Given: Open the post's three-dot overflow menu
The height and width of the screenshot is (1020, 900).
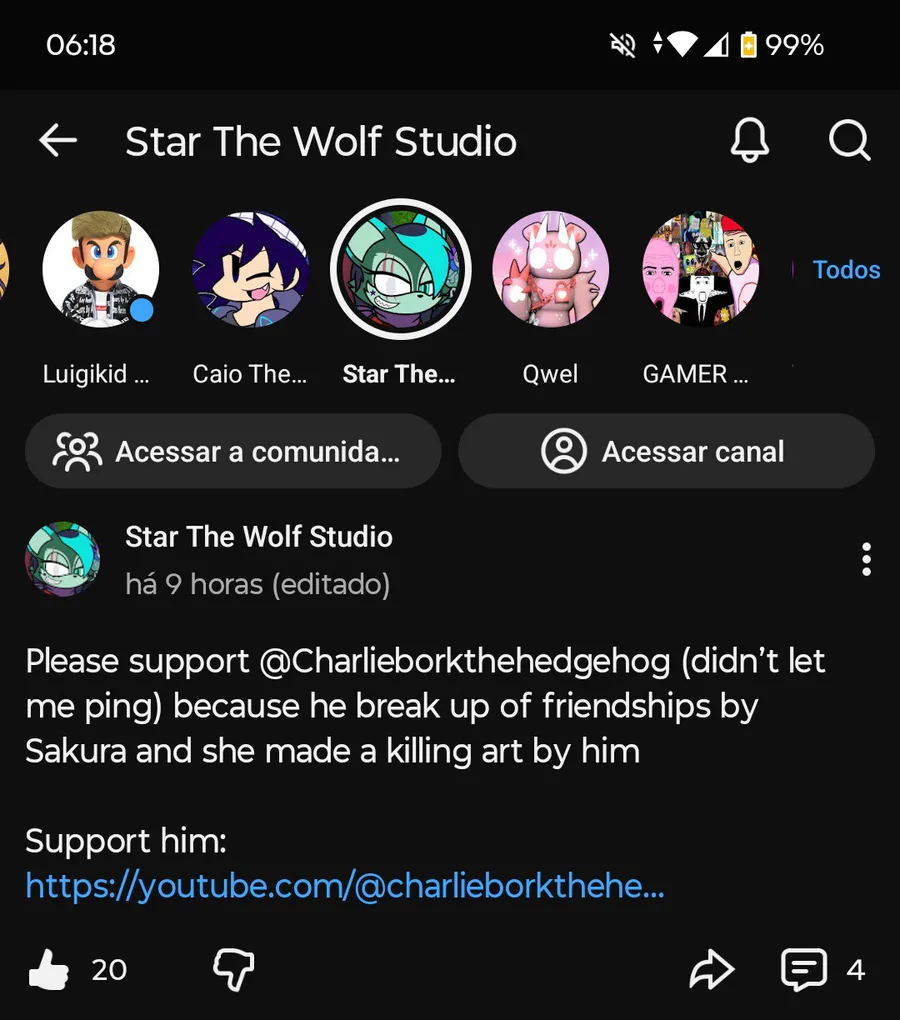Looking at the screenshot, I should tap(866, 559).
